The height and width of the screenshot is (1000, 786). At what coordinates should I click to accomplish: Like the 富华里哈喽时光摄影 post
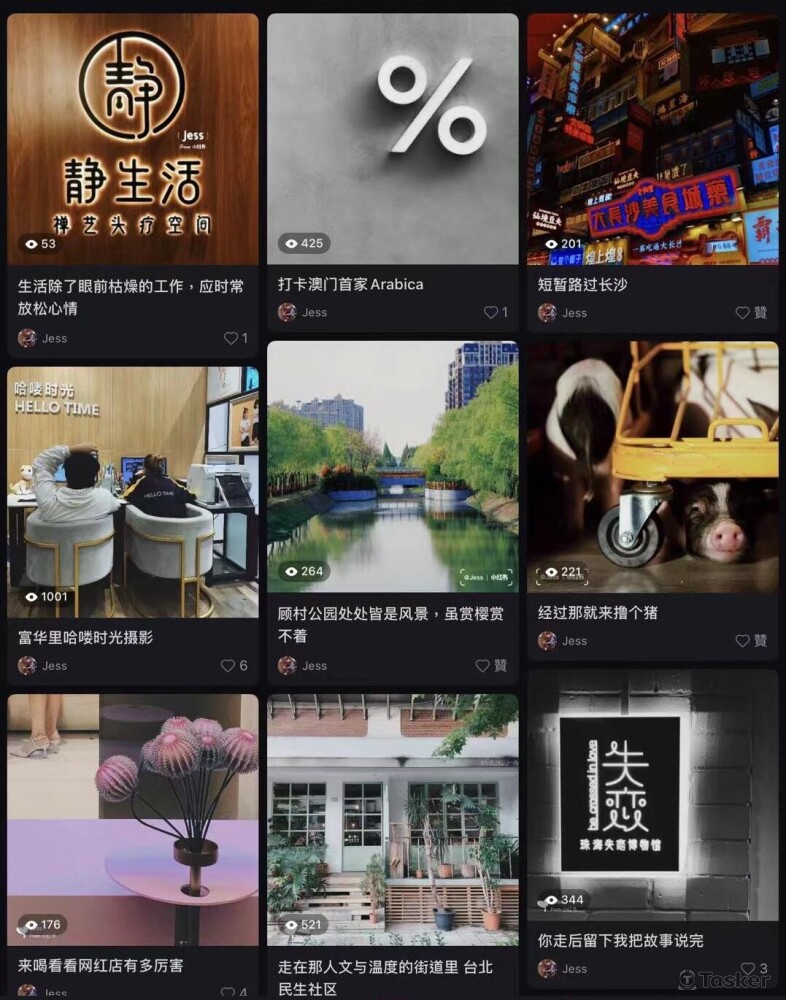pyautogui.click(x=228, y=665)
